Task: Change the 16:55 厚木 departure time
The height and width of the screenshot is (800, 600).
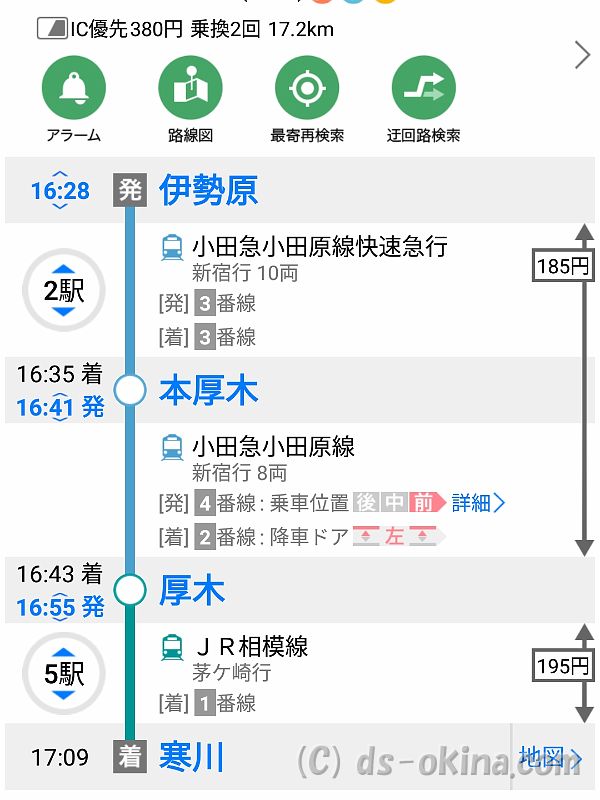Action: [x=60, y=606]
